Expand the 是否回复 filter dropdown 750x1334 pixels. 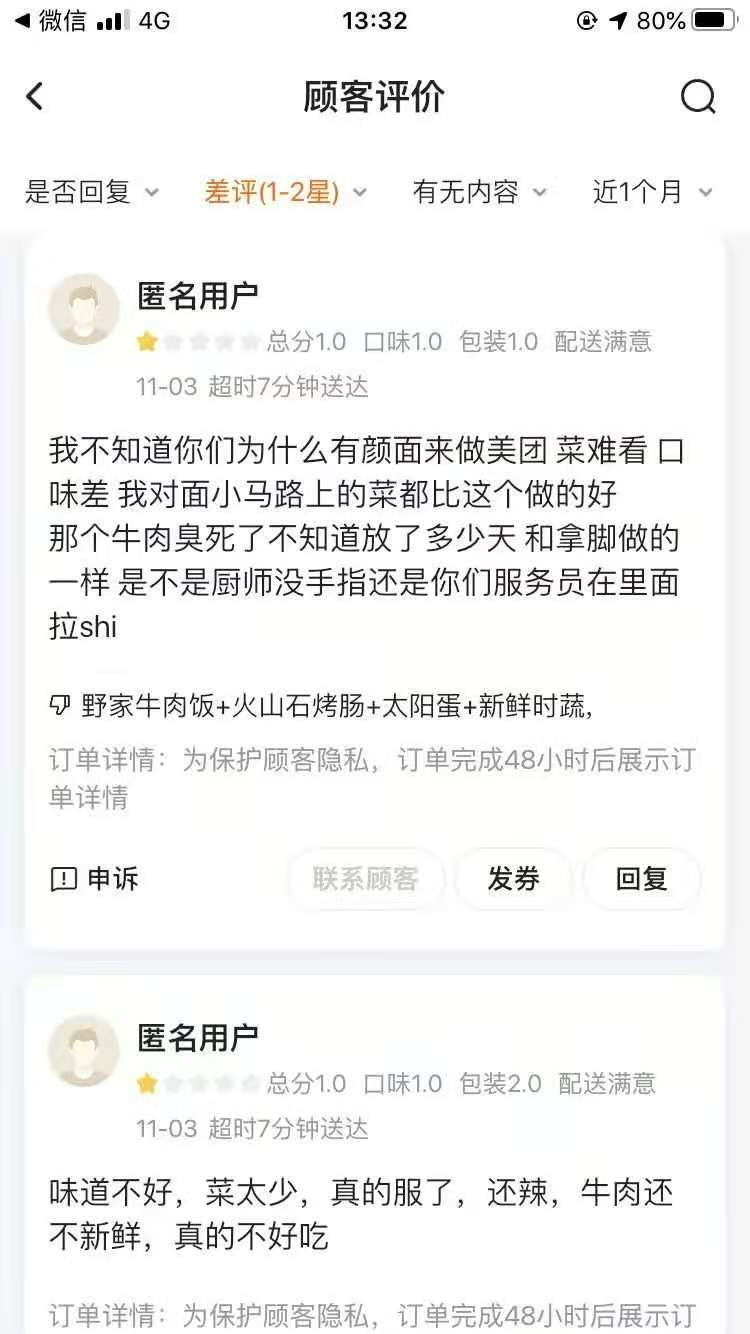coord(92,192)
